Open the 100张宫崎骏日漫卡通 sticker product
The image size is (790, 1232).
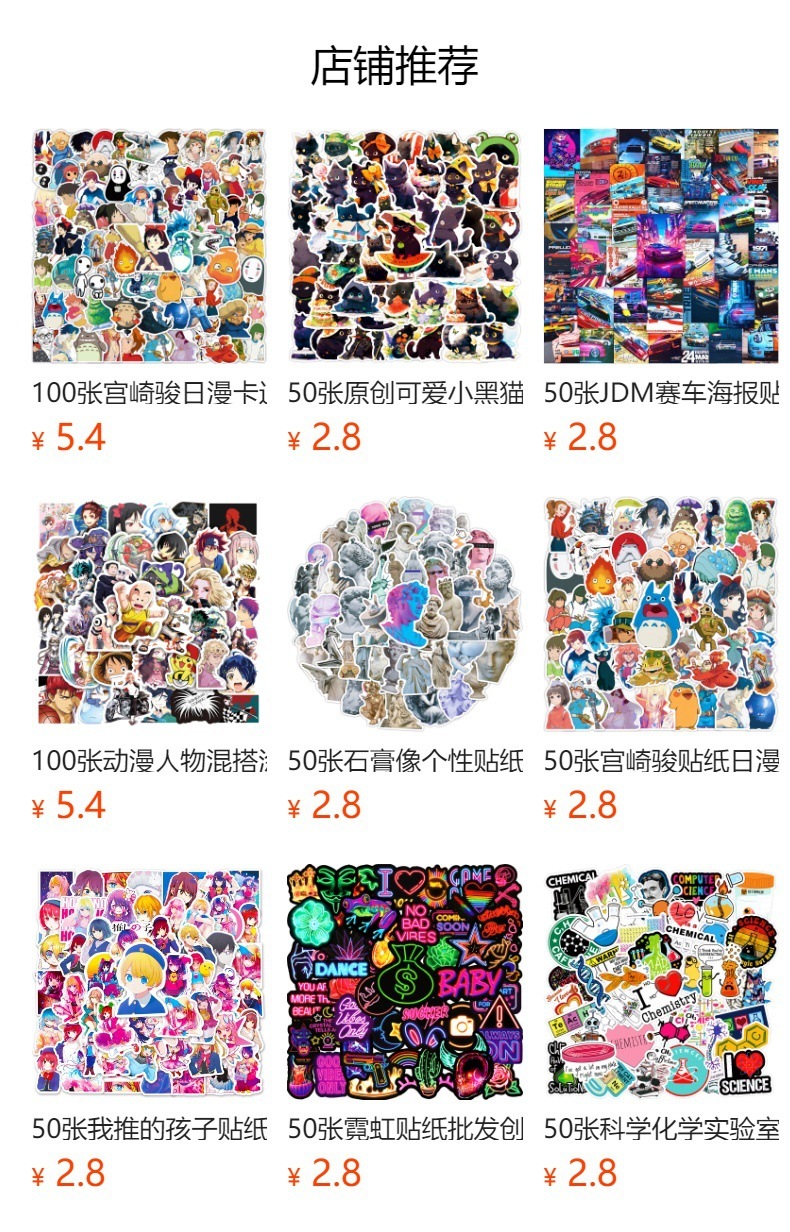pos(149,246)
